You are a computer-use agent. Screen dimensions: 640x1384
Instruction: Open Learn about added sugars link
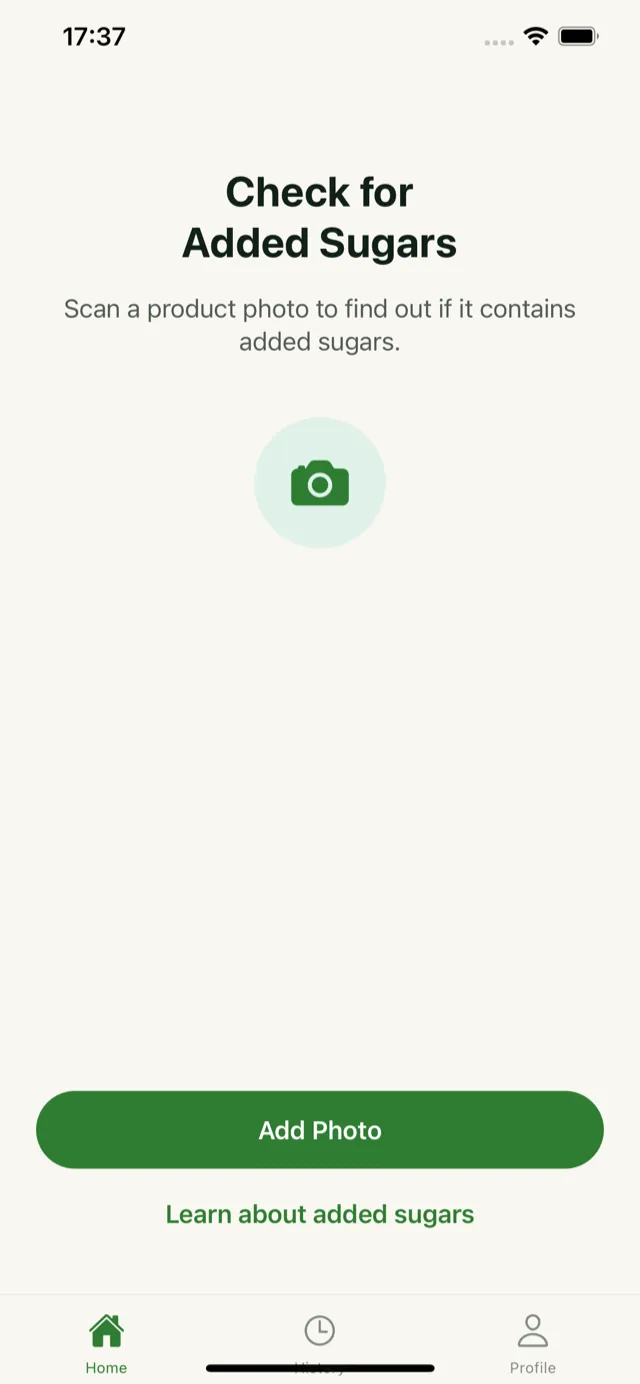320,1214
